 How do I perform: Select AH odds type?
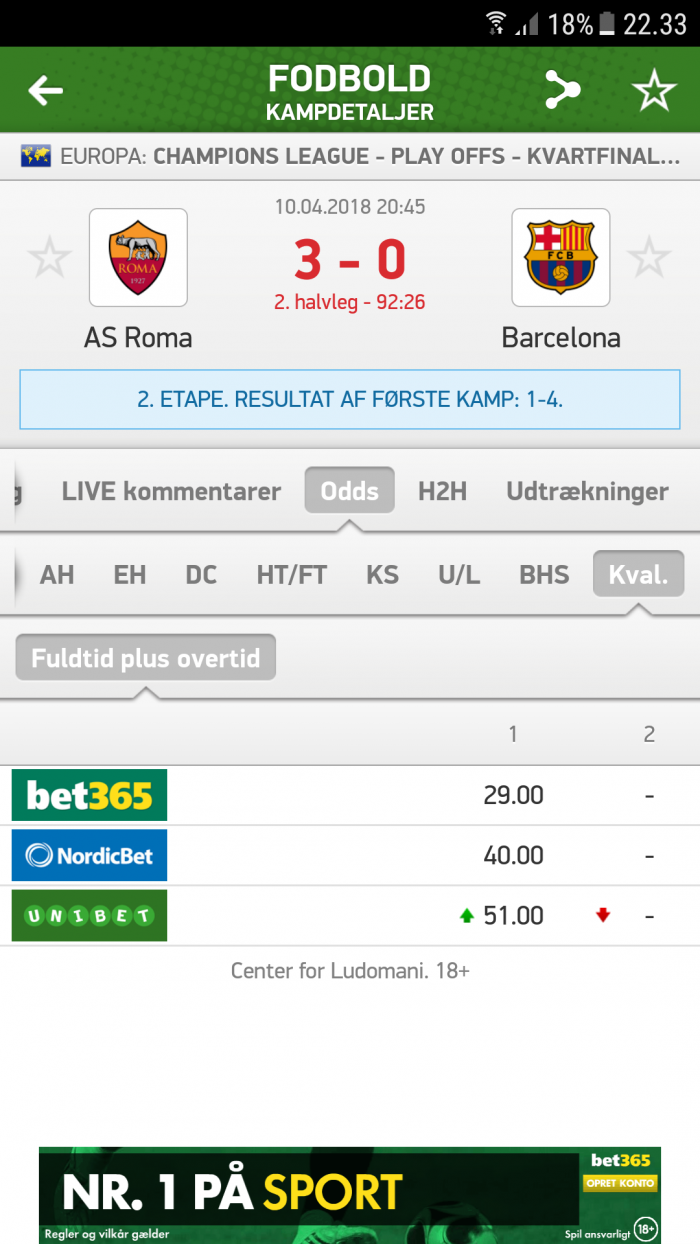(57, 575)
